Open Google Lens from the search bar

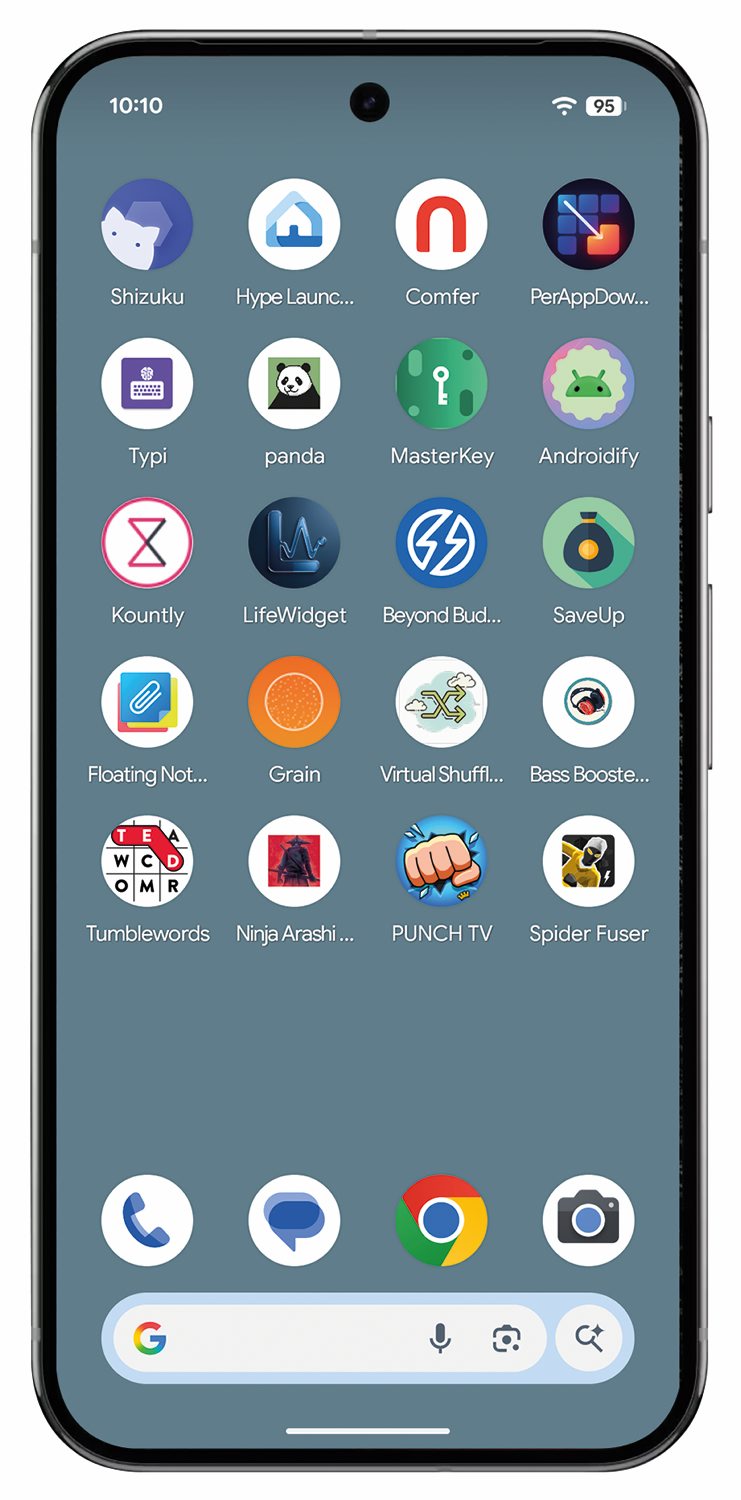[507, 1338]
